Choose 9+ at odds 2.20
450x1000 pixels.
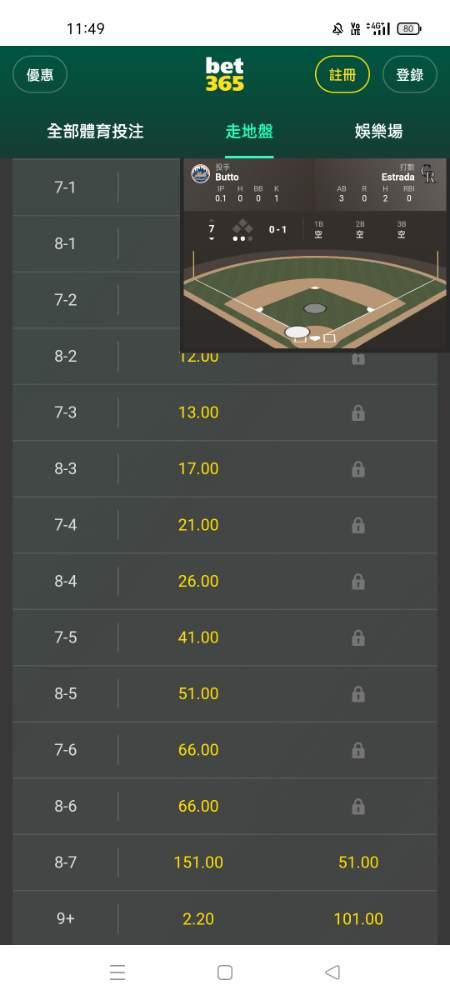point(198,918)
